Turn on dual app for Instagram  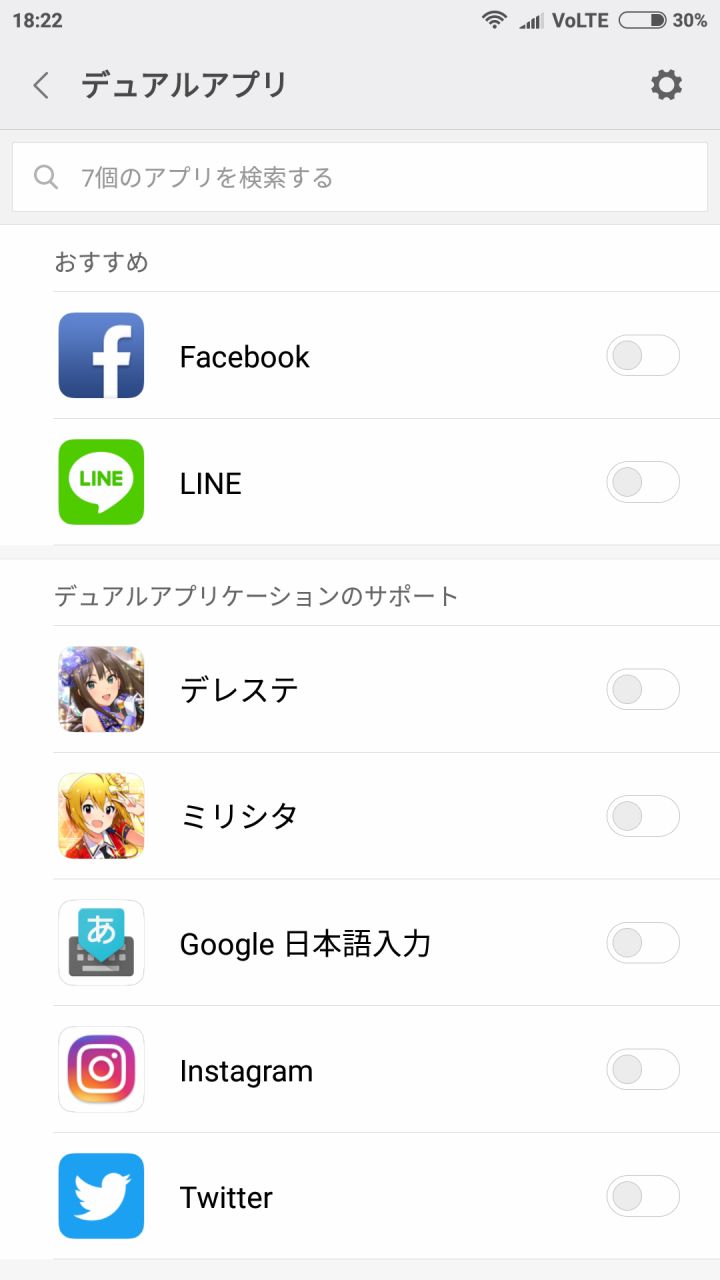point(642,1070)
